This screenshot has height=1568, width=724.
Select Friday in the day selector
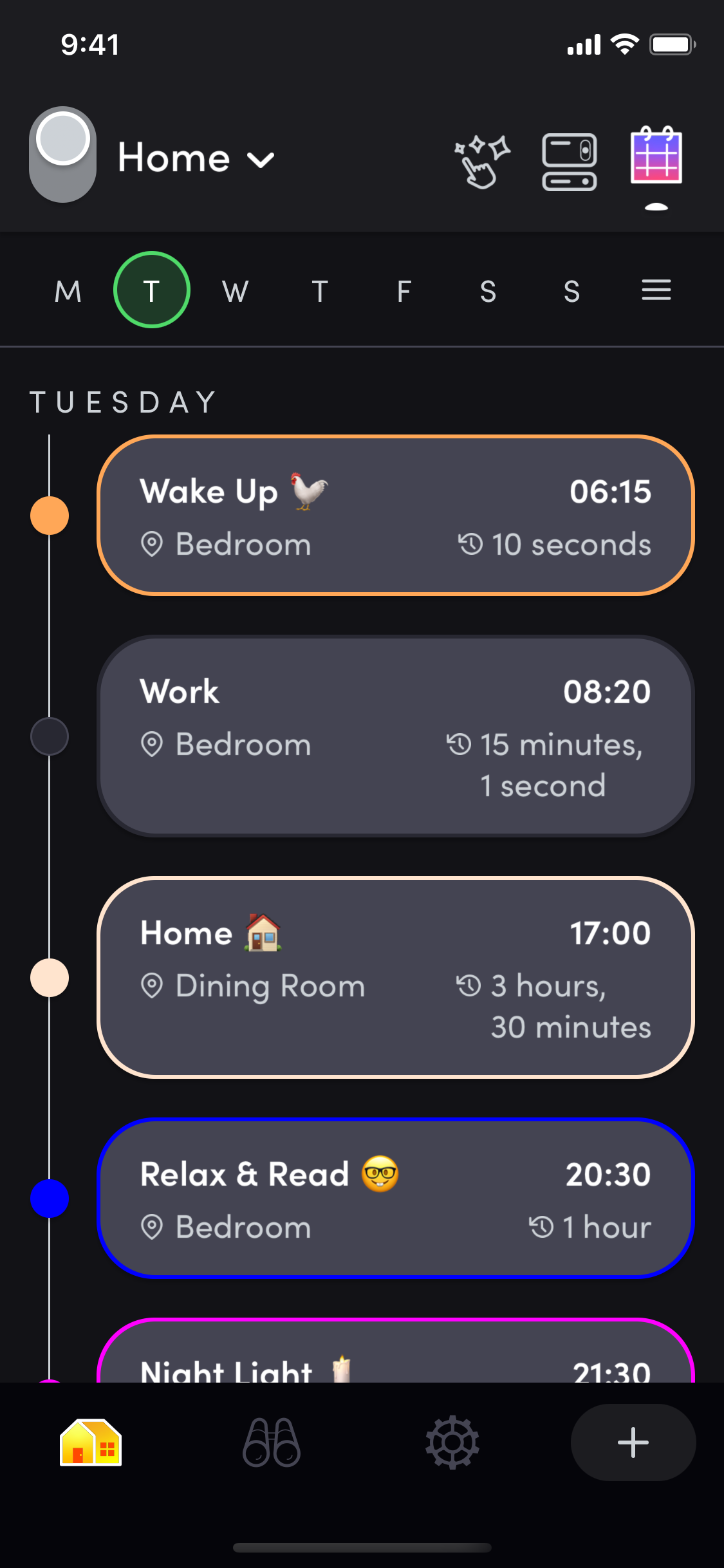pos(404,291)
